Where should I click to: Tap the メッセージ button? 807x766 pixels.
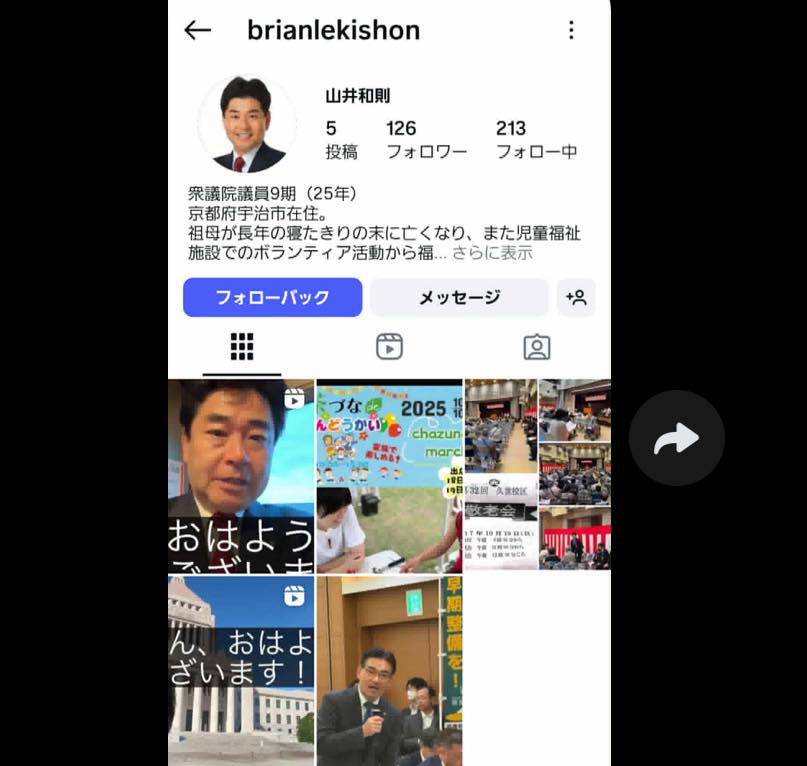coord(459,297)
